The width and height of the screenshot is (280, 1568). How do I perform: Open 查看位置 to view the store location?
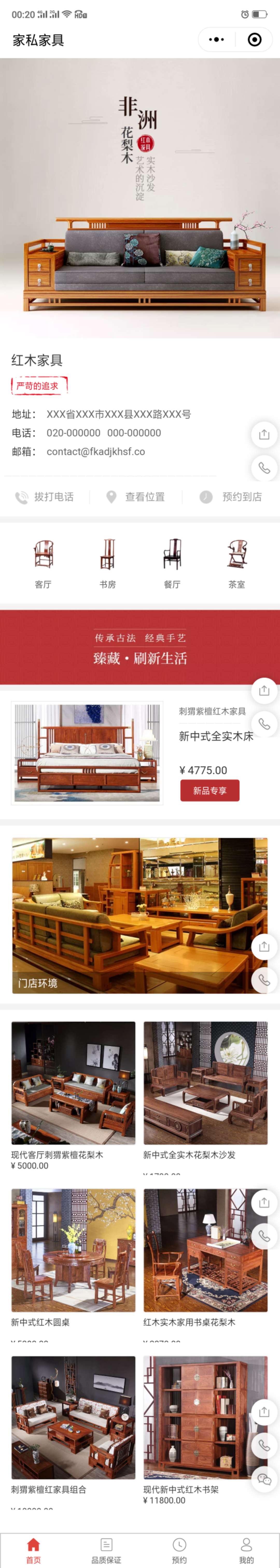136,497
